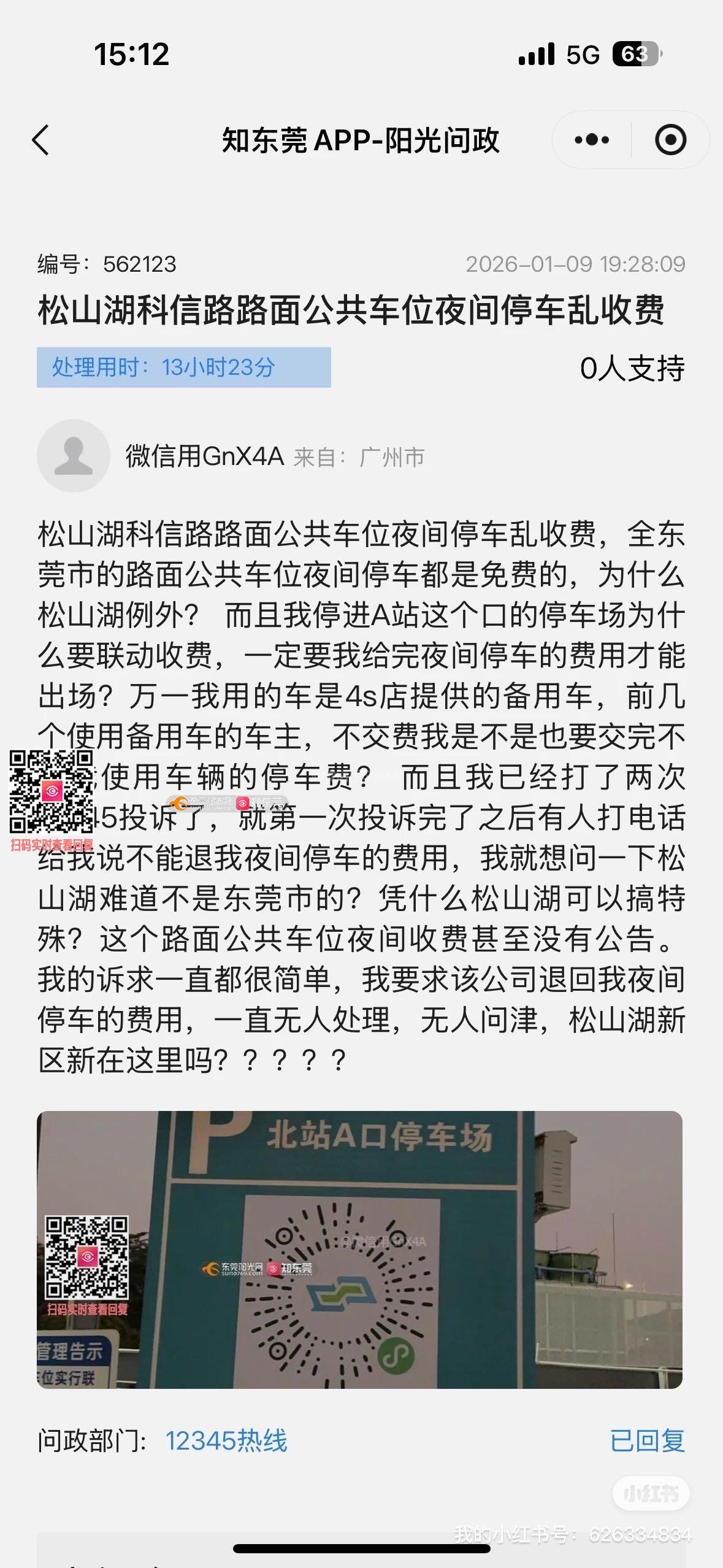Go back with the top-left arrow

40,140
